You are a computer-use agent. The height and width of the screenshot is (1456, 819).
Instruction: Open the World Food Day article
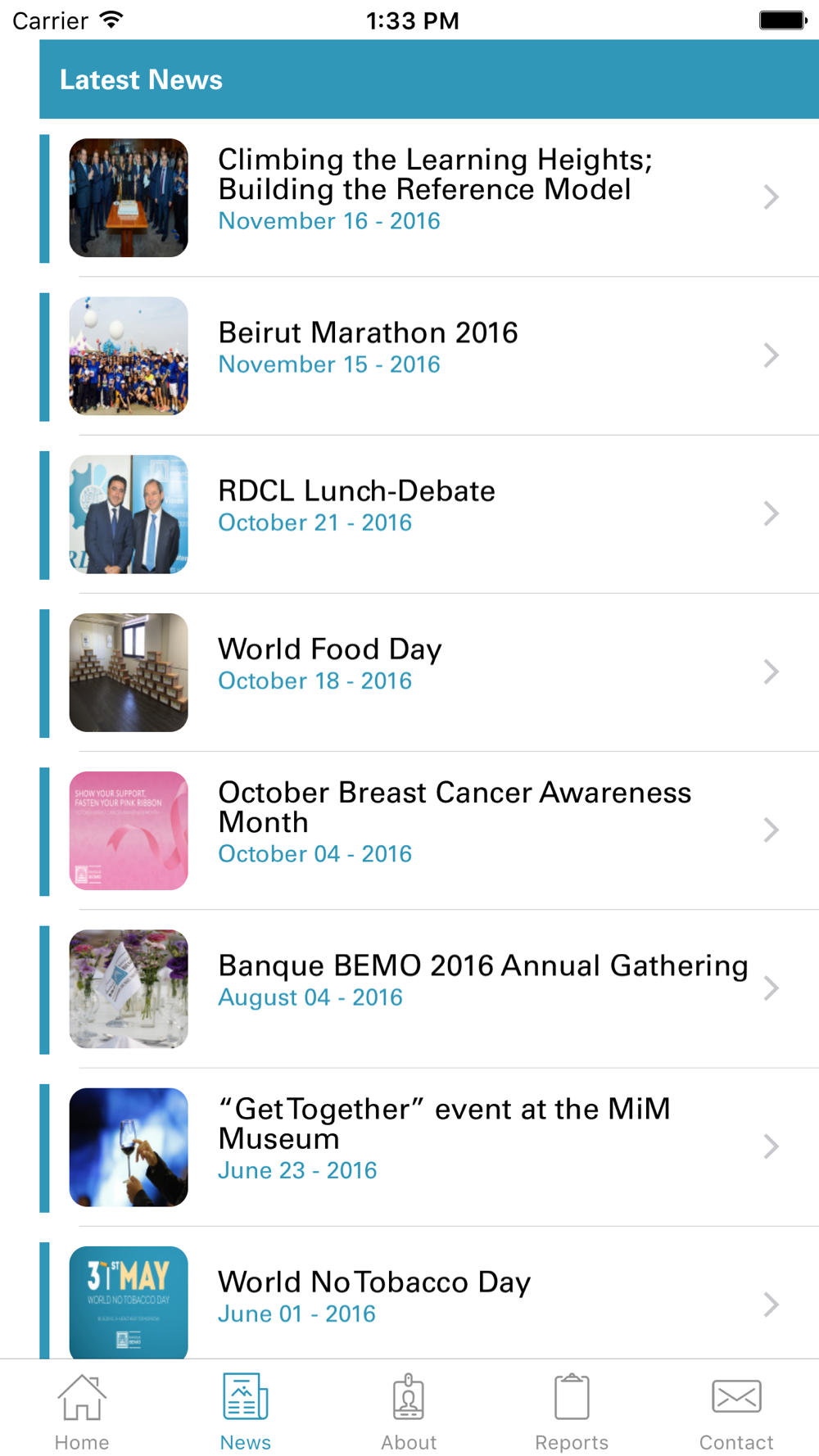[429, 672]
